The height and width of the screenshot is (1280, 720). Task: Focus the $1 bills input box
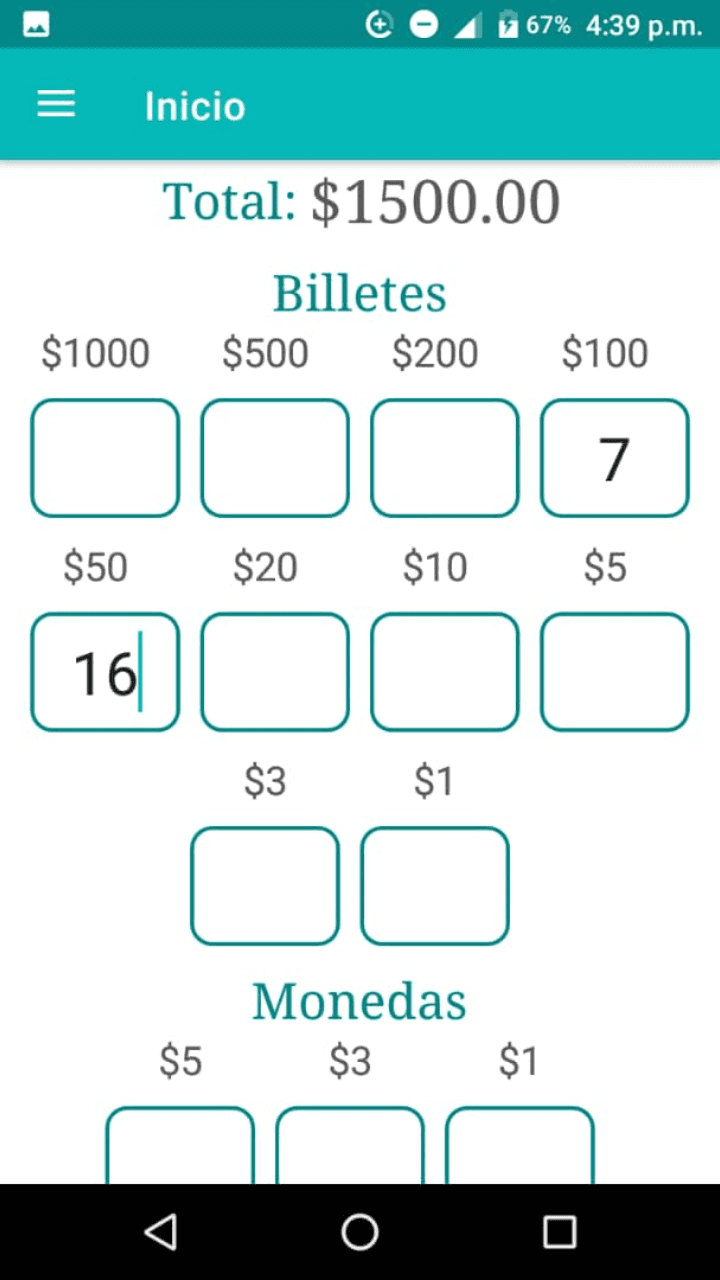435,886
